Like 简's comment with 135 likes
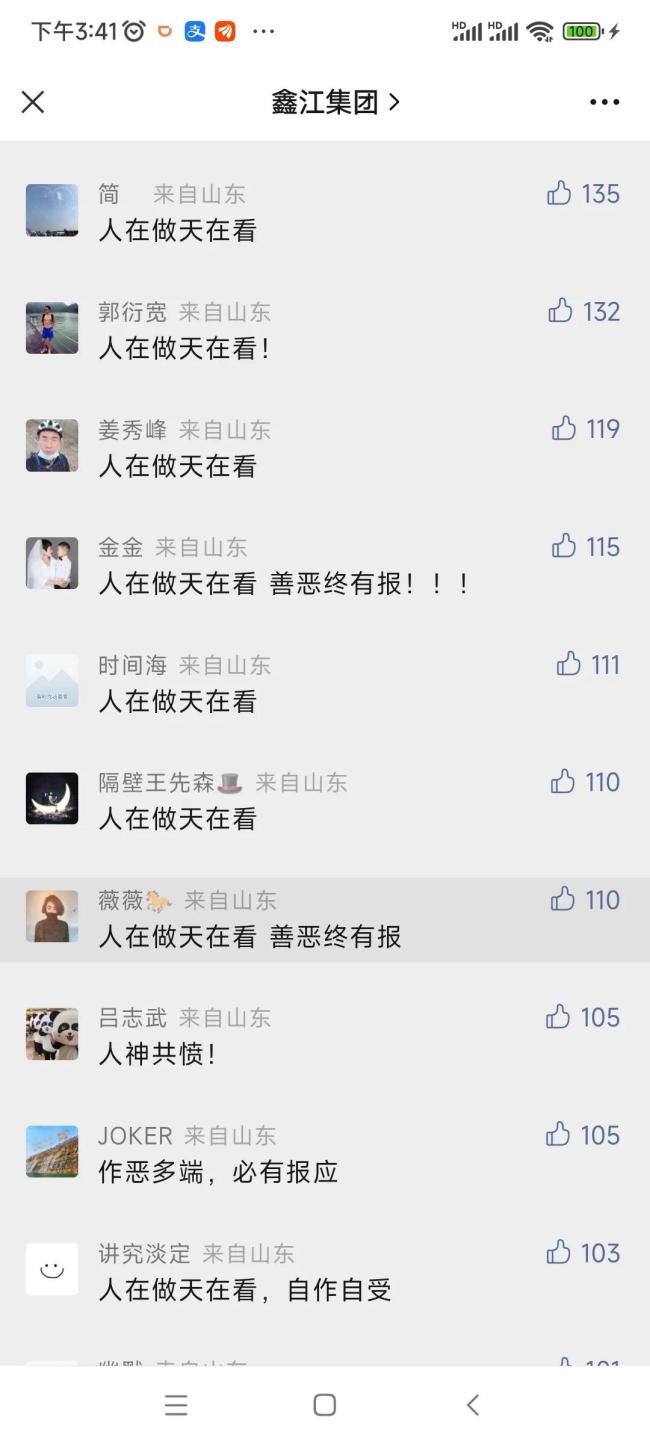Image resolution: width=650 pixels, height=1444 pixels. (559, 193)
